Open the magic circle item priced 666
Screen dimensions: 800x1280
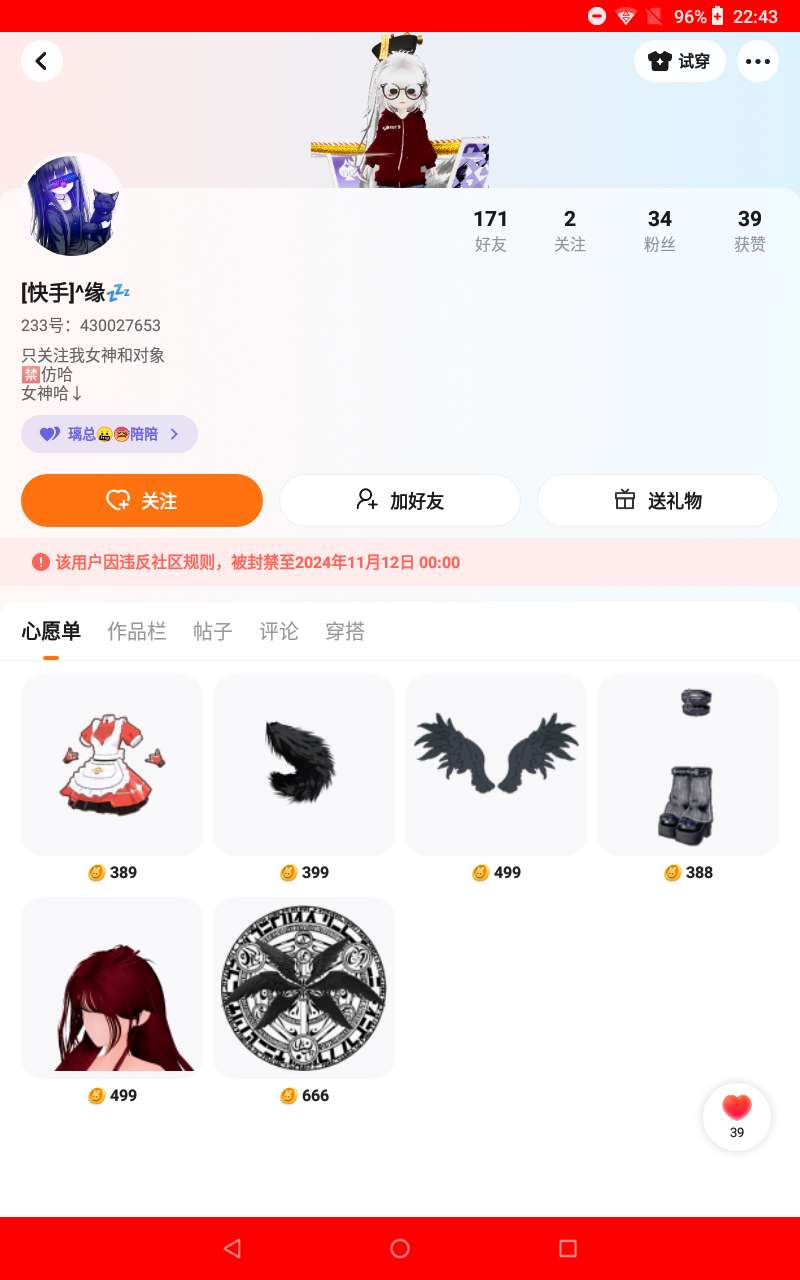click(x=304, y=988)
